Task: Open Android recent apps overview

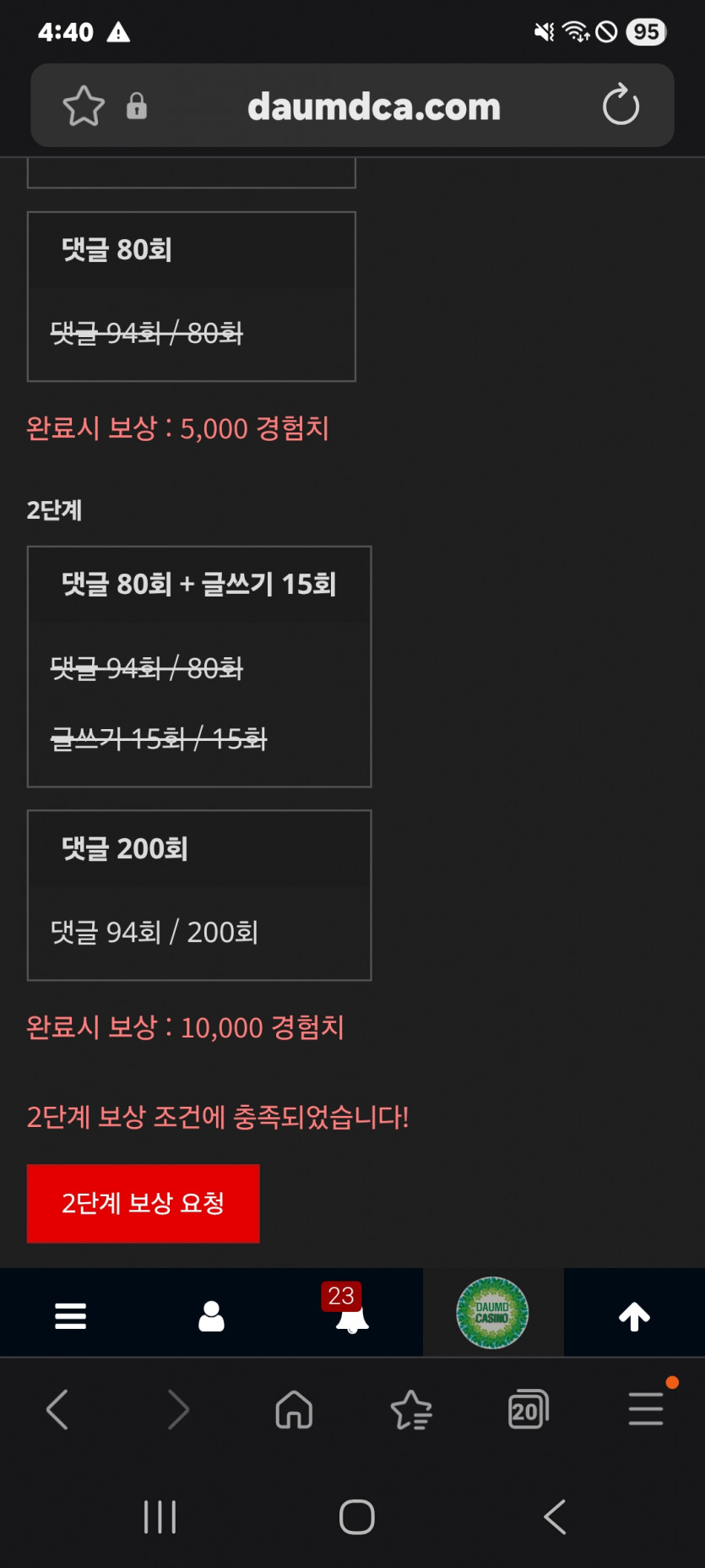Action: [x=160, y=1516]
